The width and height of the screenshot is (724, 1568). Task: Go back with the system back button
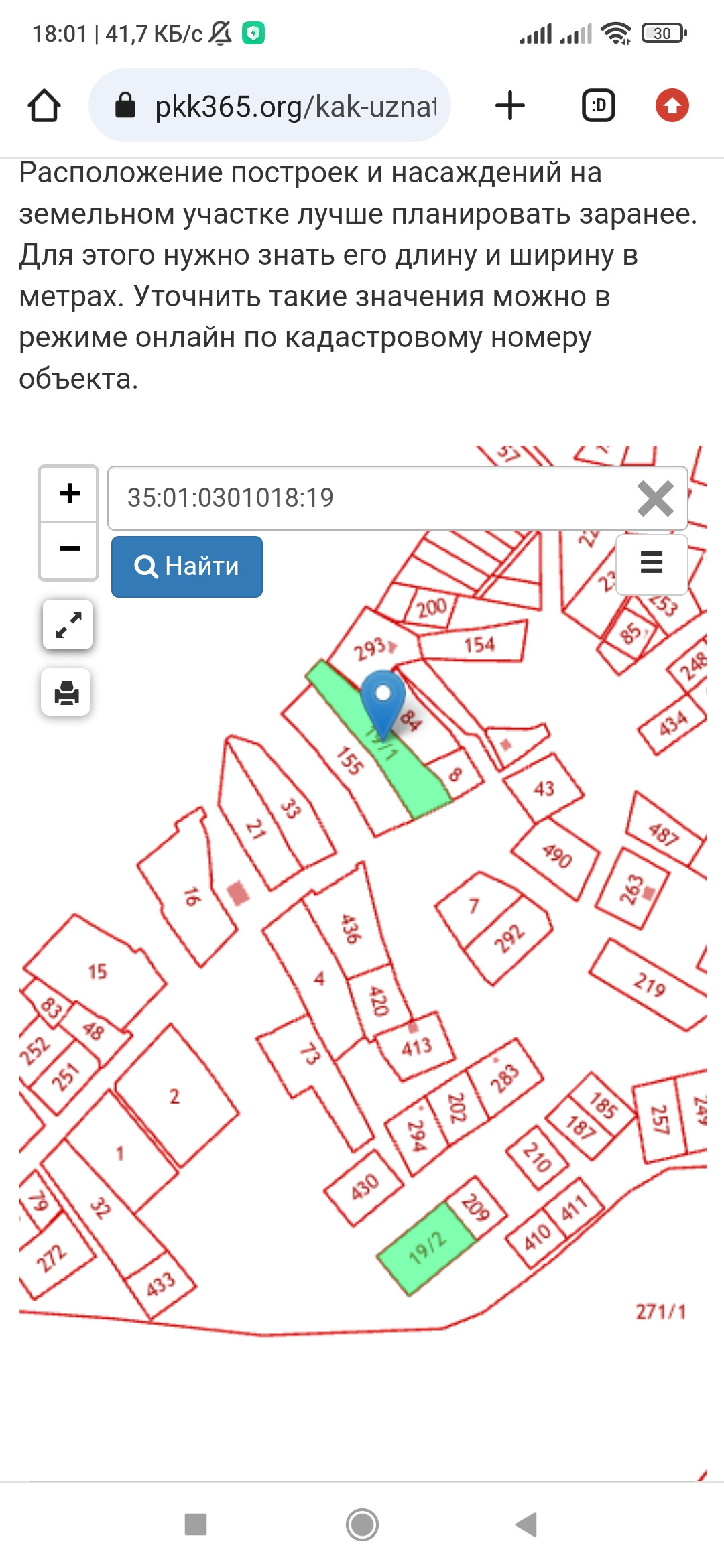point(527,1524)
